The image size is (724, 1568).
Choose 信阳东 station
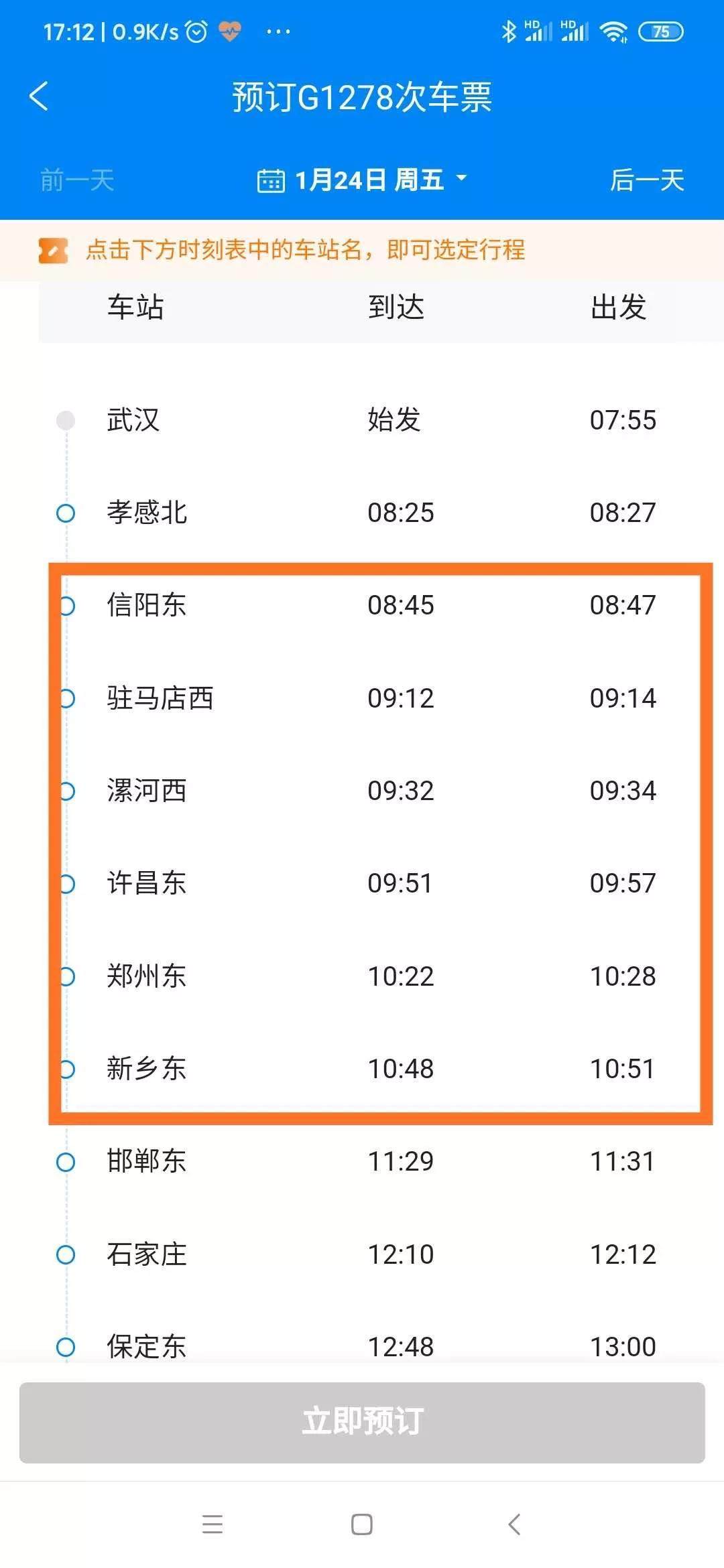coord(147,605)
